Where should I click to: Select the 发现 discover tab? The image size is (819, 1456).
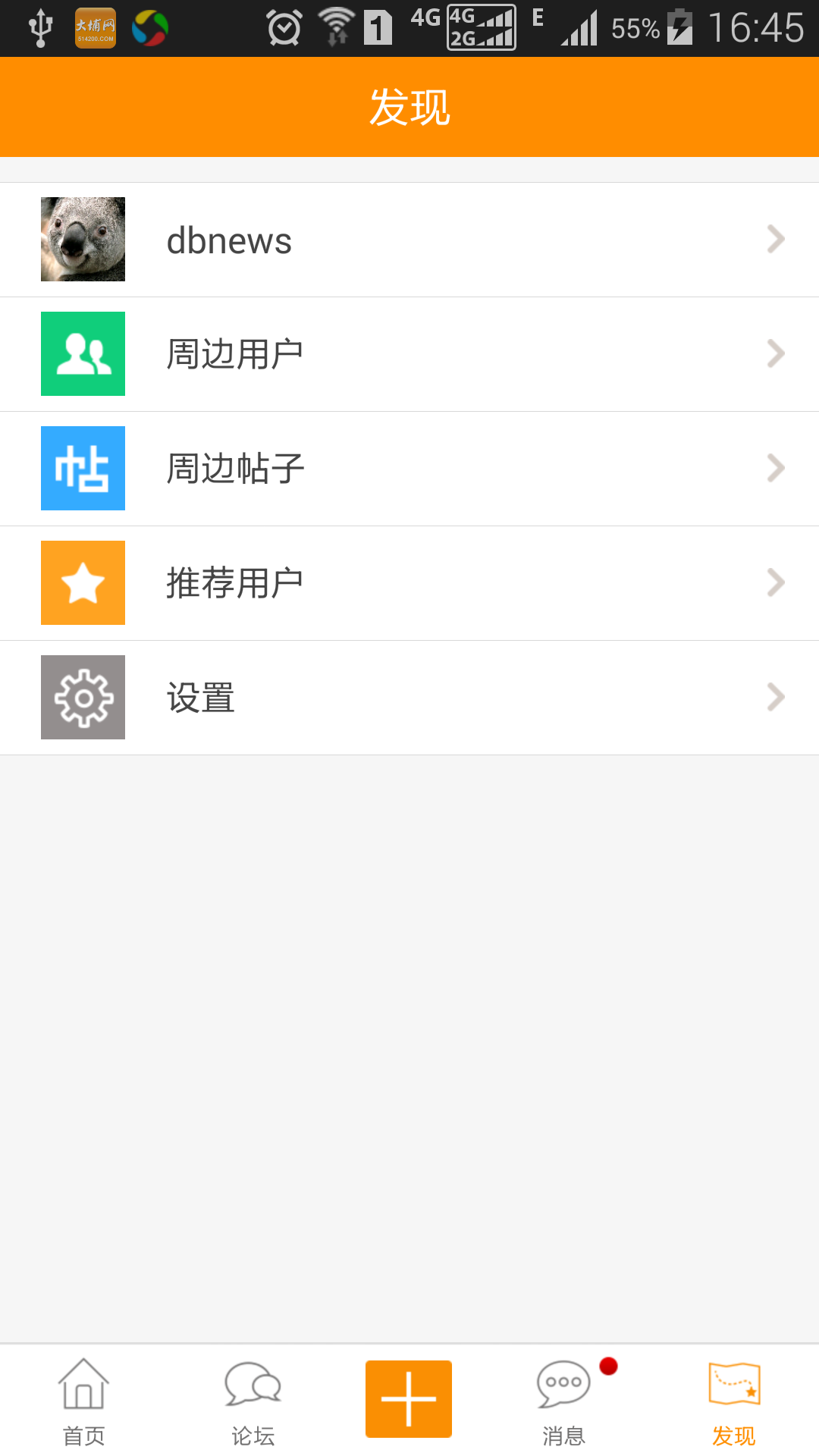[733, 1401]
